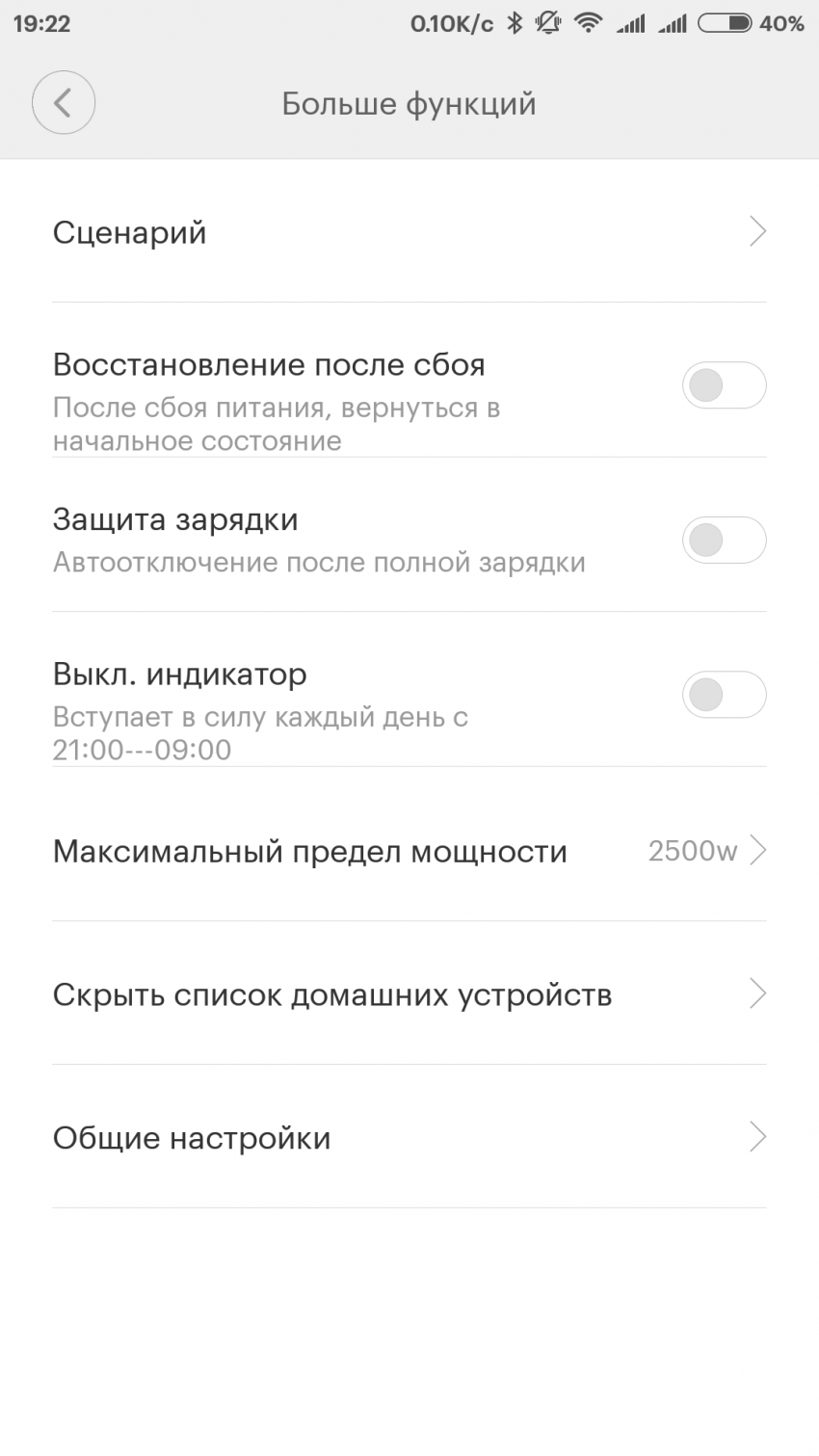Open Общие настройки
The width and height of the screenshot is (819, 1456).
tap(409, 1138)
